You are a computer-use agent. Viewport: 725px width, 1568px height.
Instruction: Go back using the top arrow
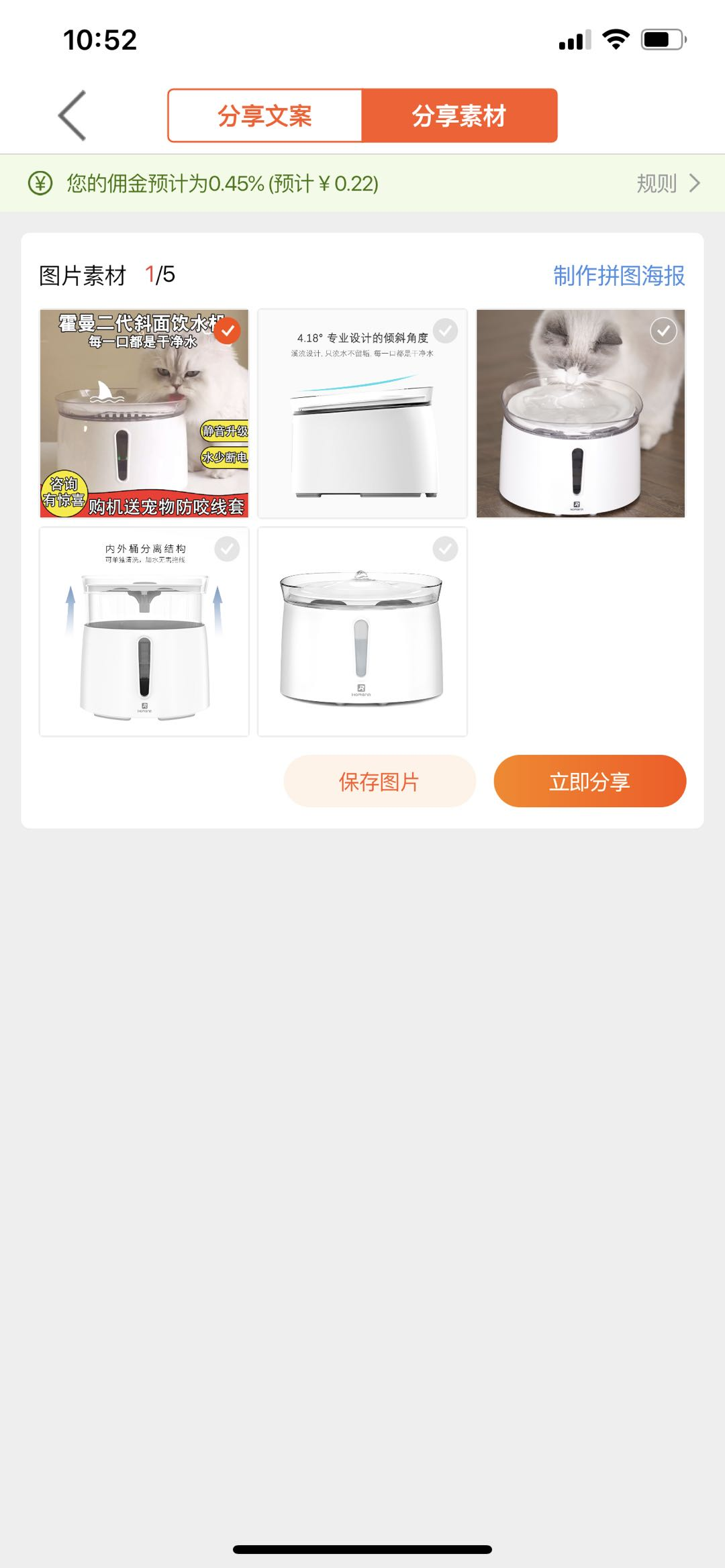pos(72,115)
